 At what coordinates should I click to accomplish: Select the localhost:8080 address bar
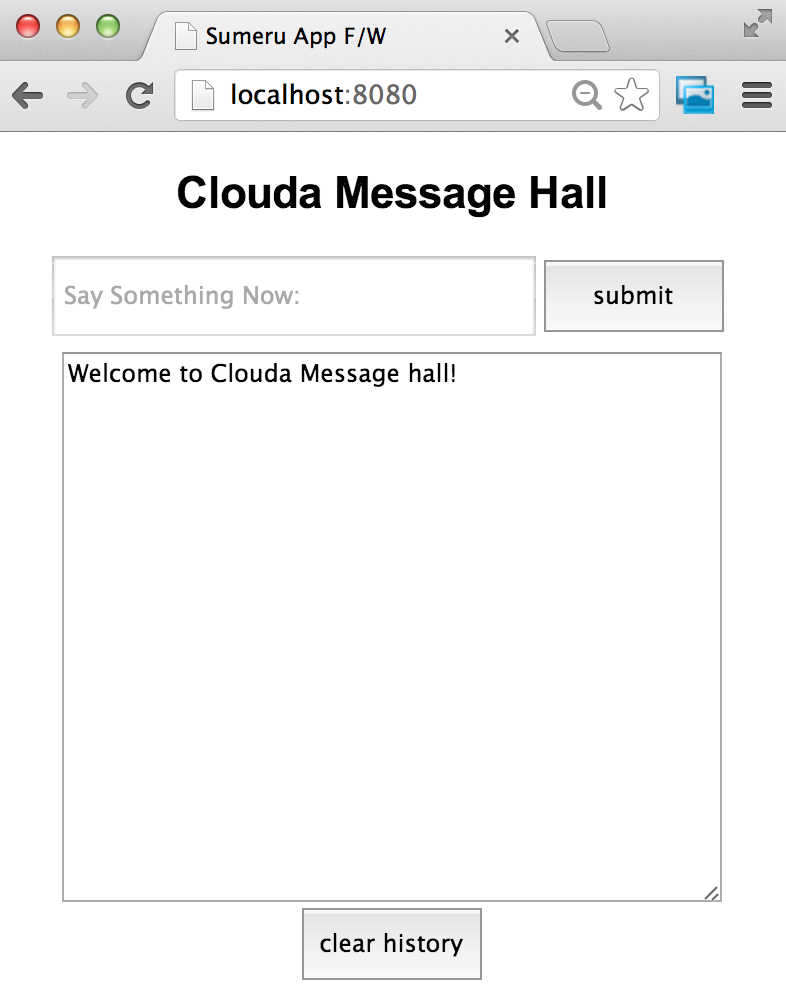click(380, 96)
